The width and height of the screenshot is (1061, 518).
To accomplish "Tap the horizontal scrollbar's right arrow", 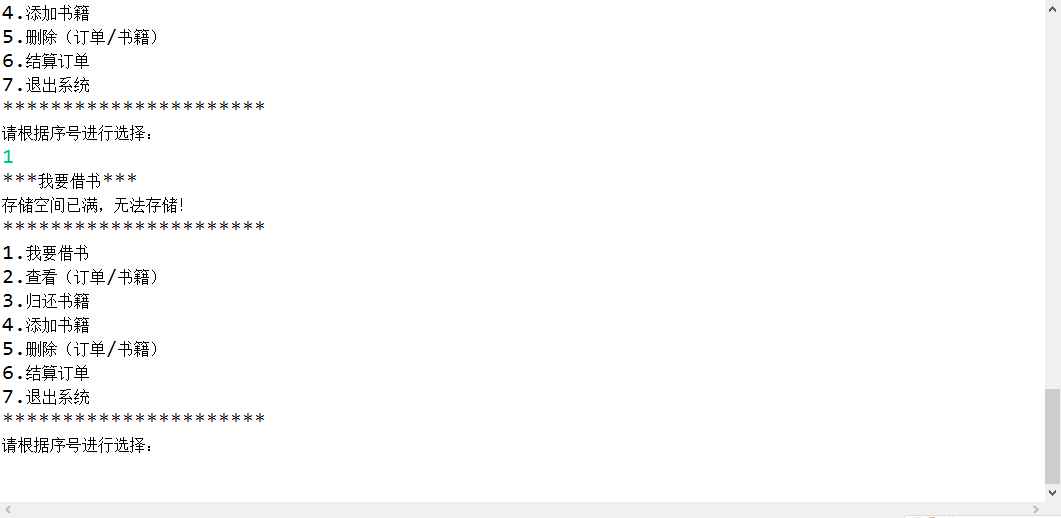I will coord(1035,510).
